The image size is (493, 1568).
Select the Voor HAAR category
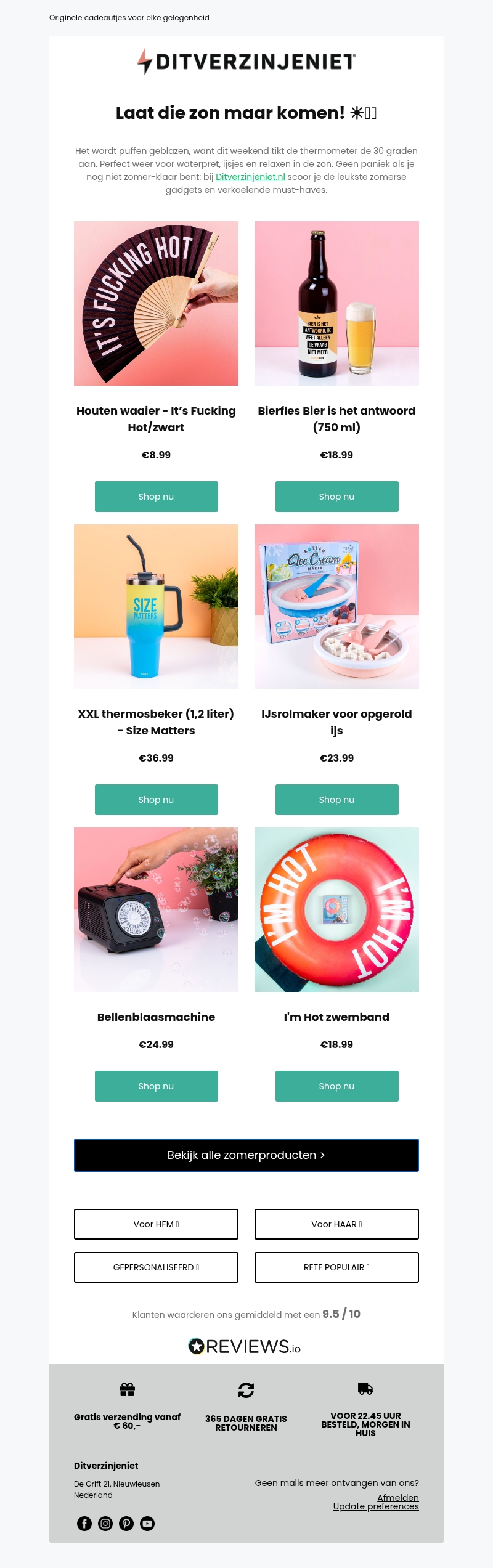(336, 1224)
